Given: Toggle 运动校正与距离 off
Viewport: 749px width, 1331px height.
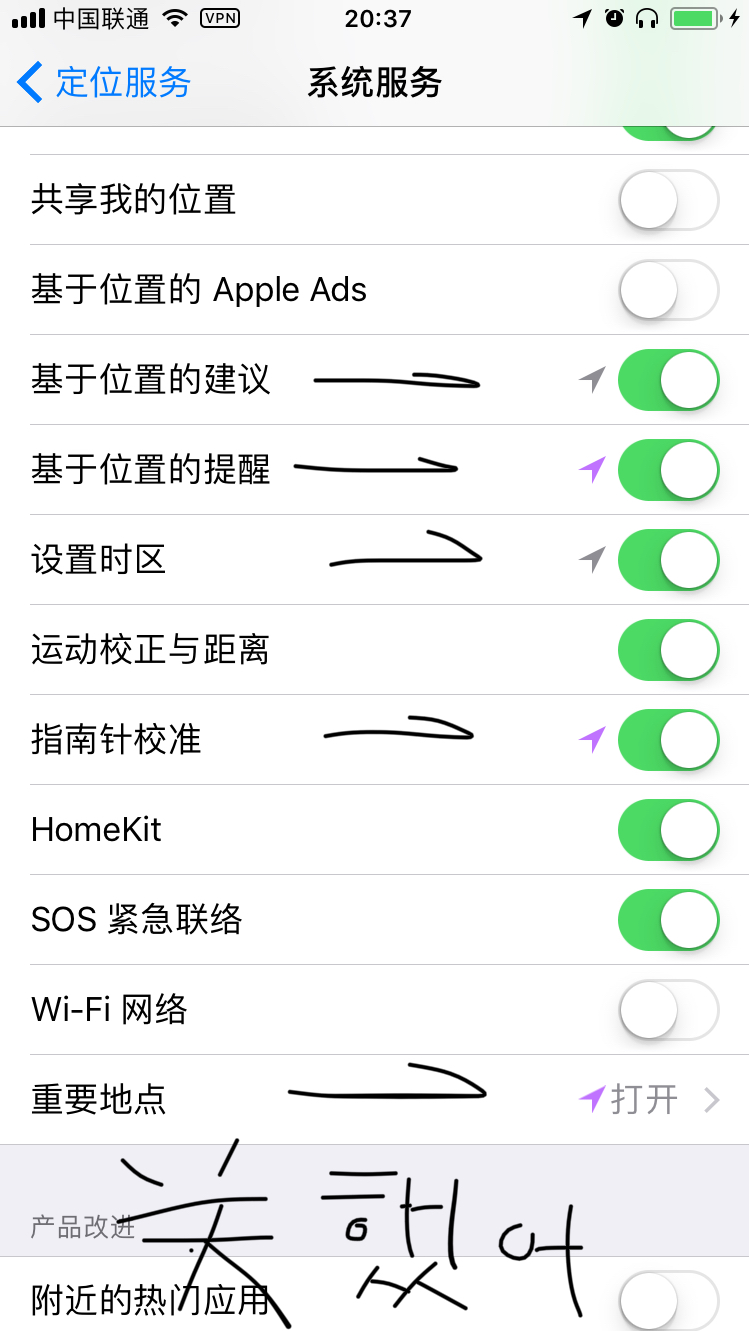Looking at the screenshot, I should tap(669, 650).
